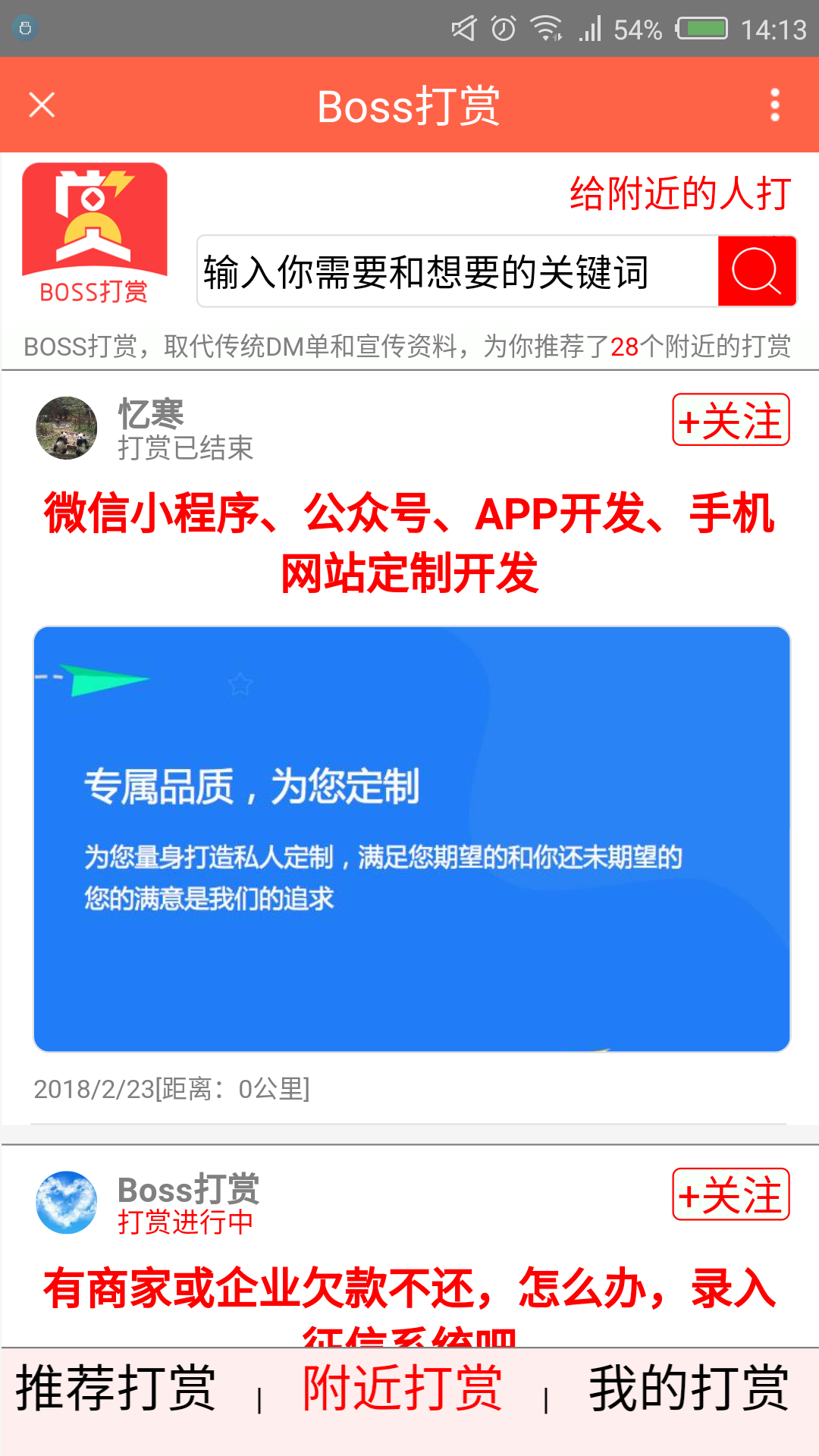Viewport: 819px width, 1456px height.
Task: Switch to the 推荐打赏 tab
Action: click(x=116, y=1389)
